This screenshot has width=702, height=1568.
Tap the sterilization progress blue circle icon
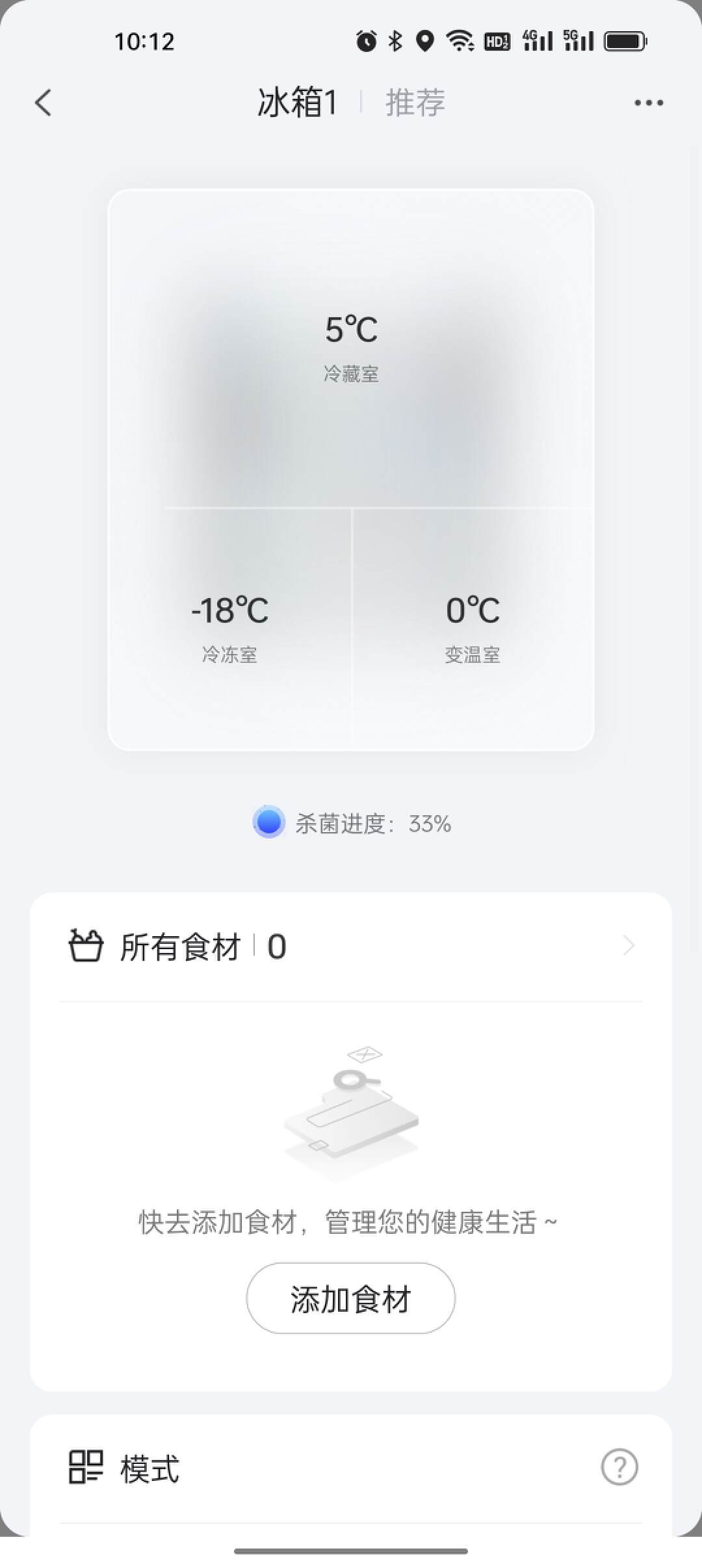(x=268, y=822)
